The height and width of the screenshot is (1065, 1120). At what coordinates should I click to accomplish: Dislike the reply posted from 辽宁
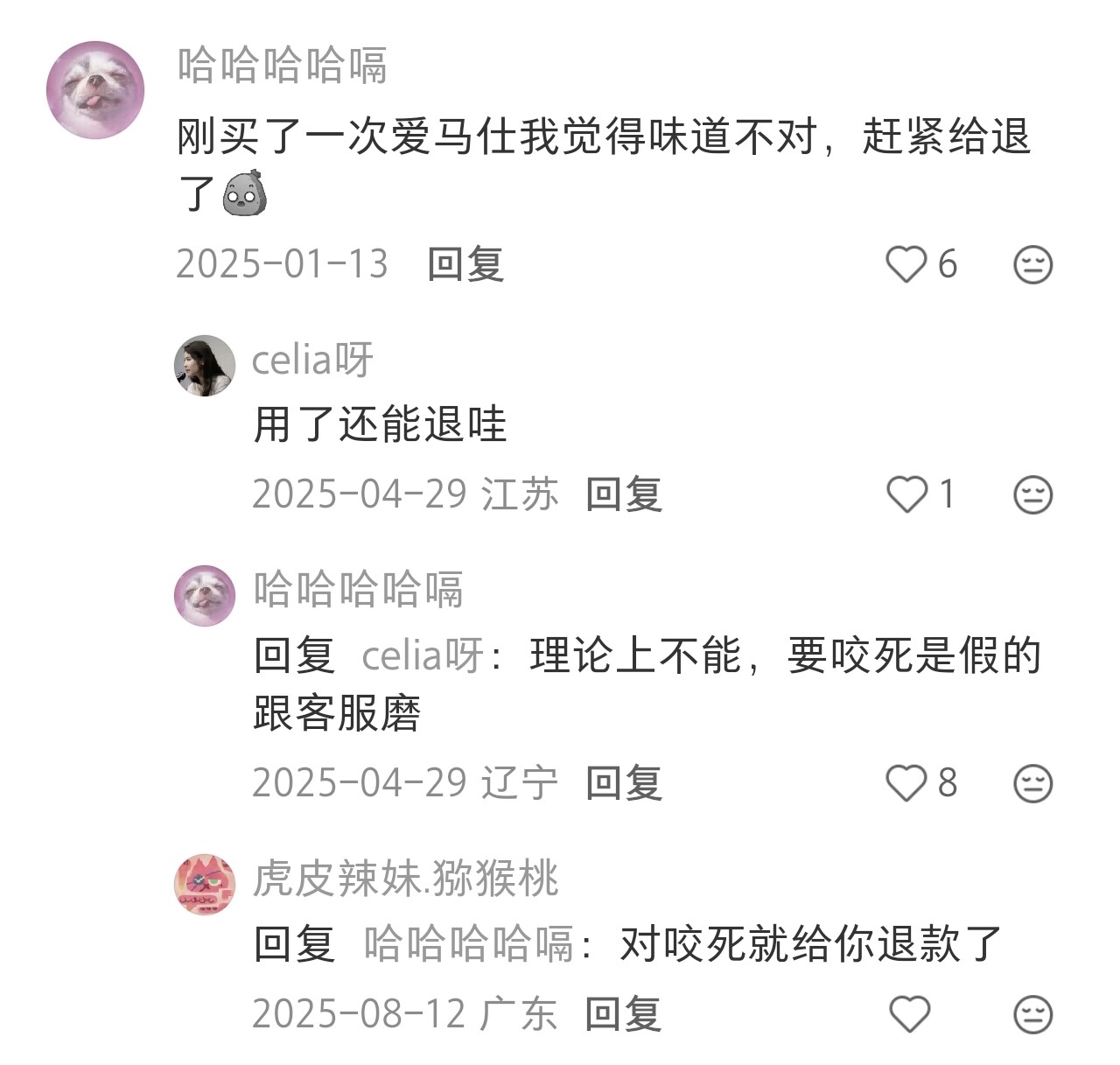(1032, 782)
